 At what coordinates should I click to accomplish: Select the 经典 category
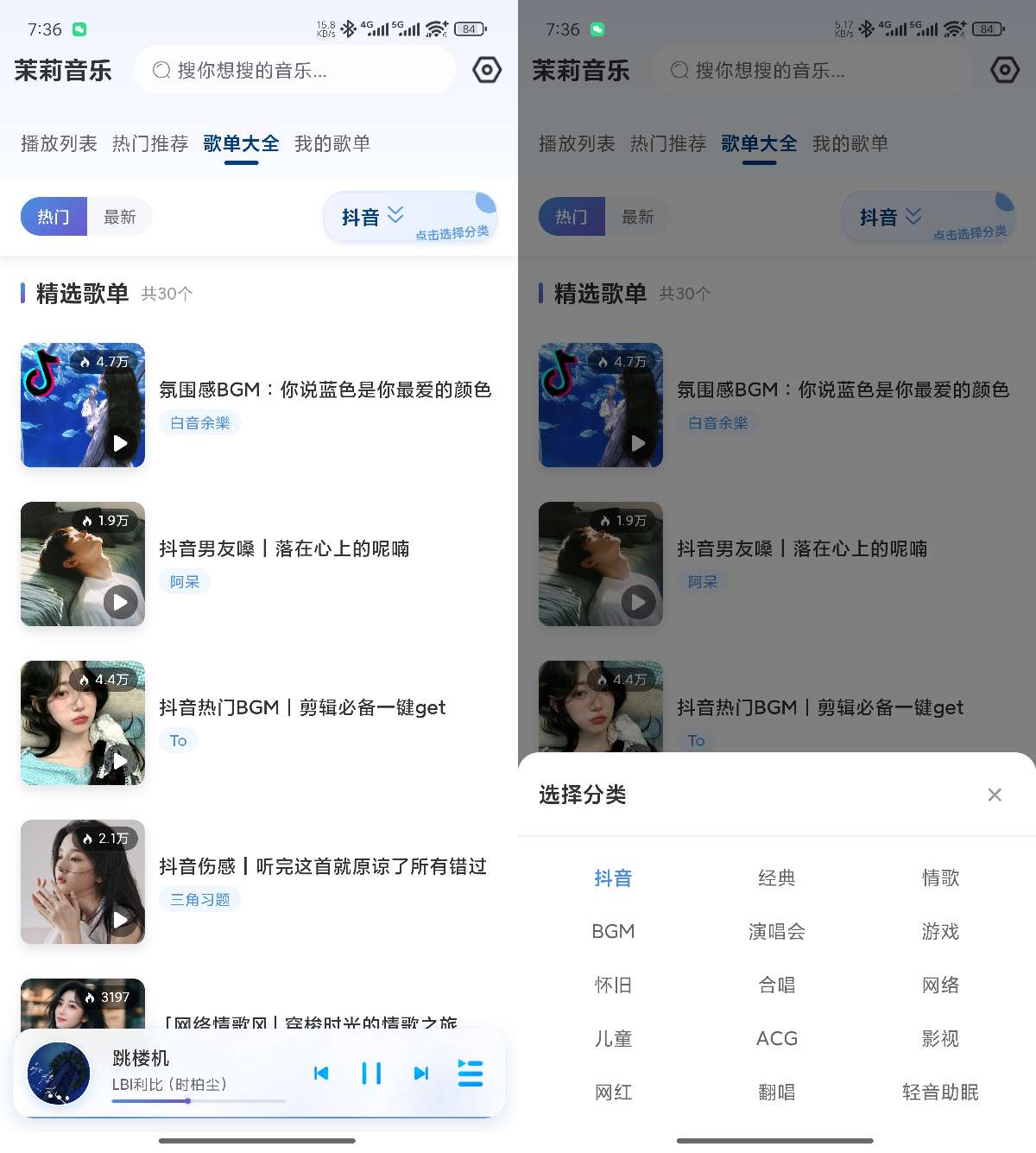pyautogui.click(x=776, y=878)
